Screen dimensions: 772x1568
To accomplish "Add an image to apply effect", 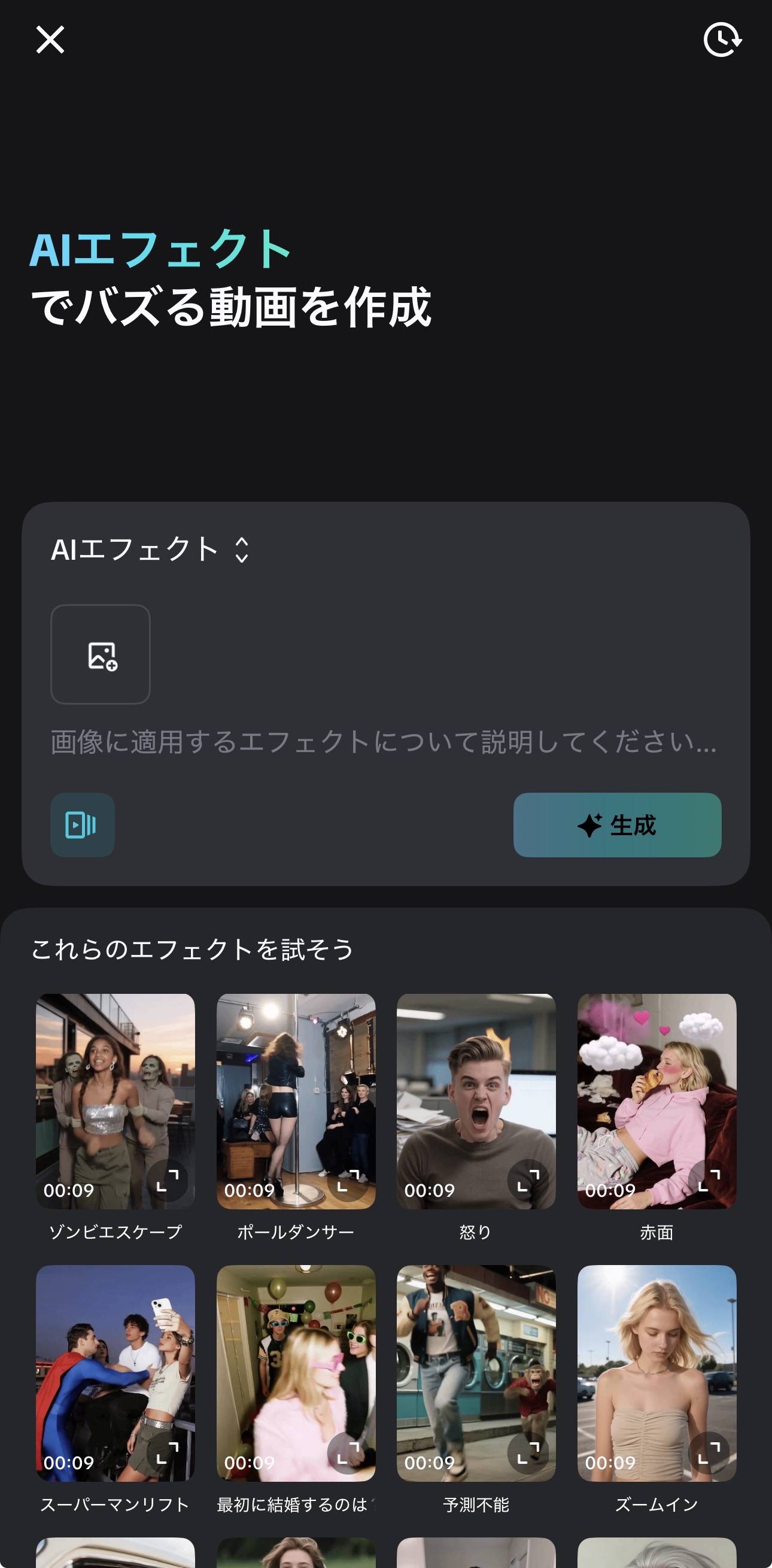I will point(101,654).
